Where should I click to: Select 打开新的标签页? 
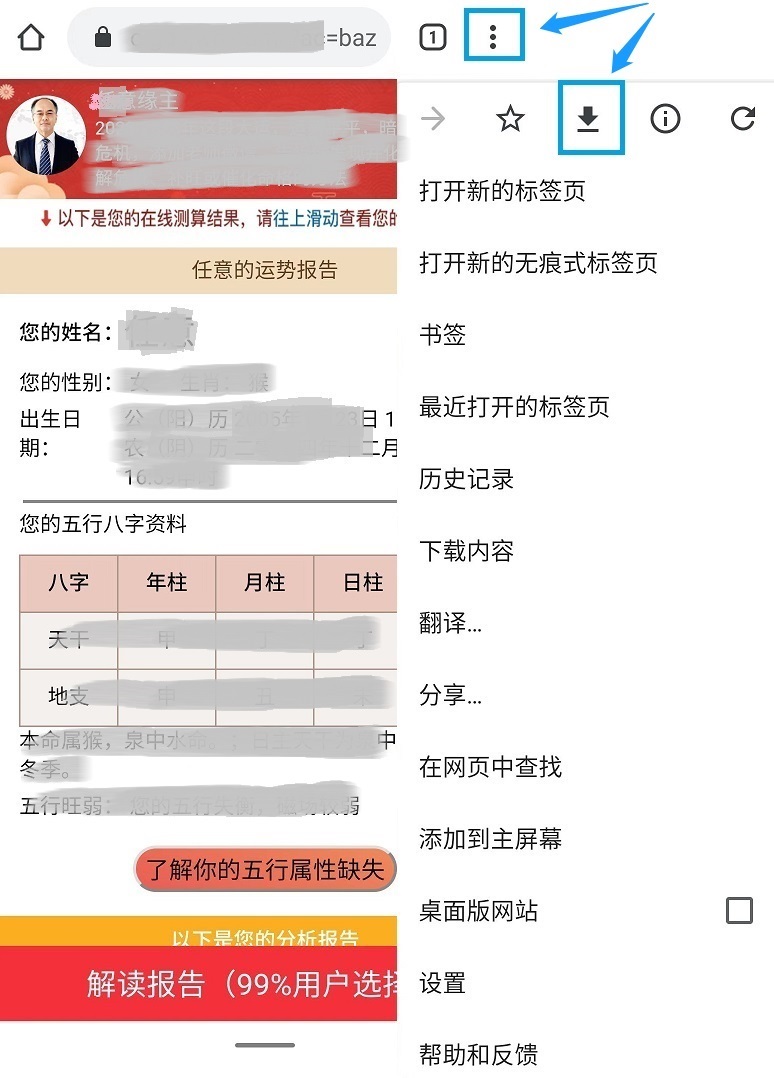click(x=502, y=191)
